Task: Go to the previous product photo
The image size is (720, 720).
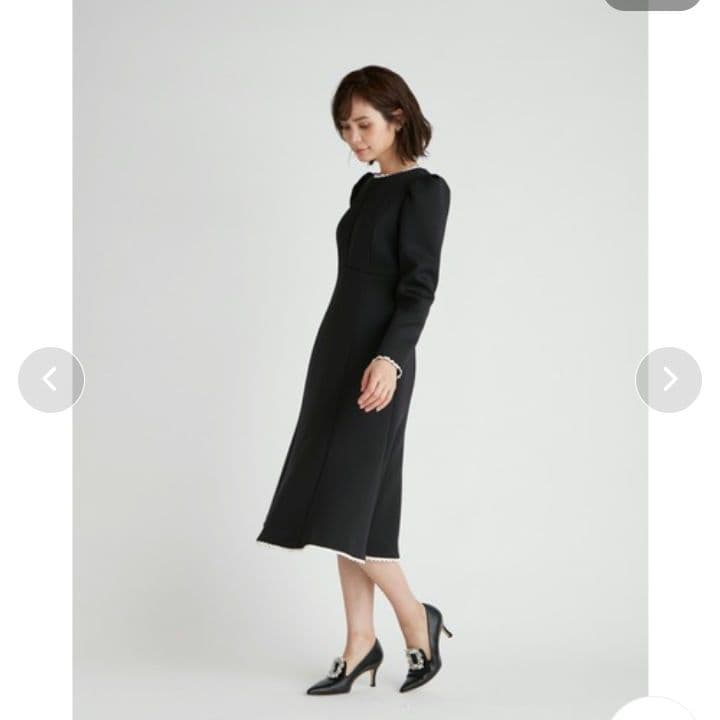Action: click(51, 380)
